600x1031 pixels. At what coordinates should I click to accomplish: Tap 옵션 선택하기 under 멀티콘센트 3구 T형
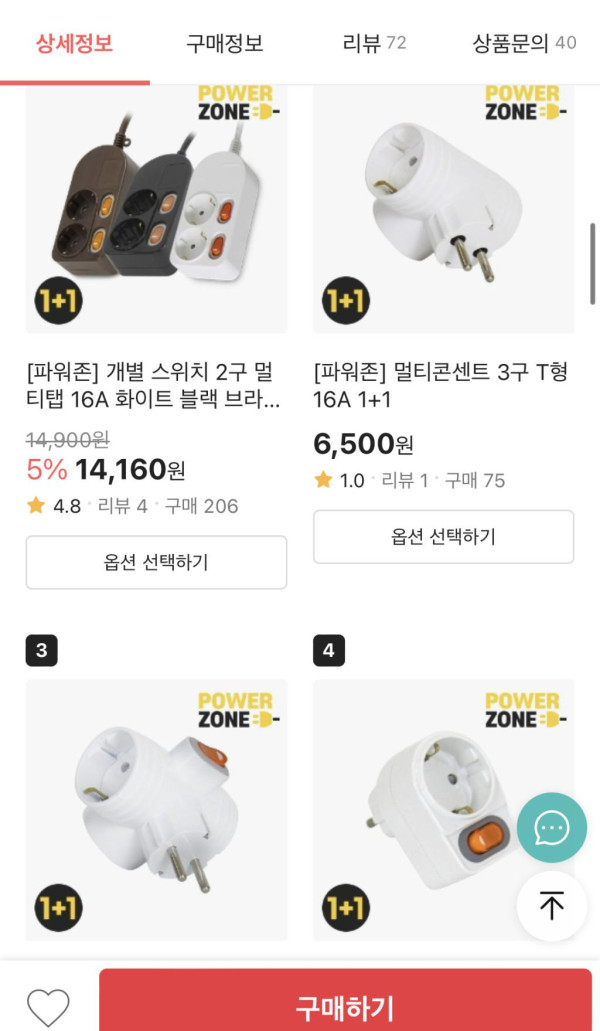[x=443, y=537]
